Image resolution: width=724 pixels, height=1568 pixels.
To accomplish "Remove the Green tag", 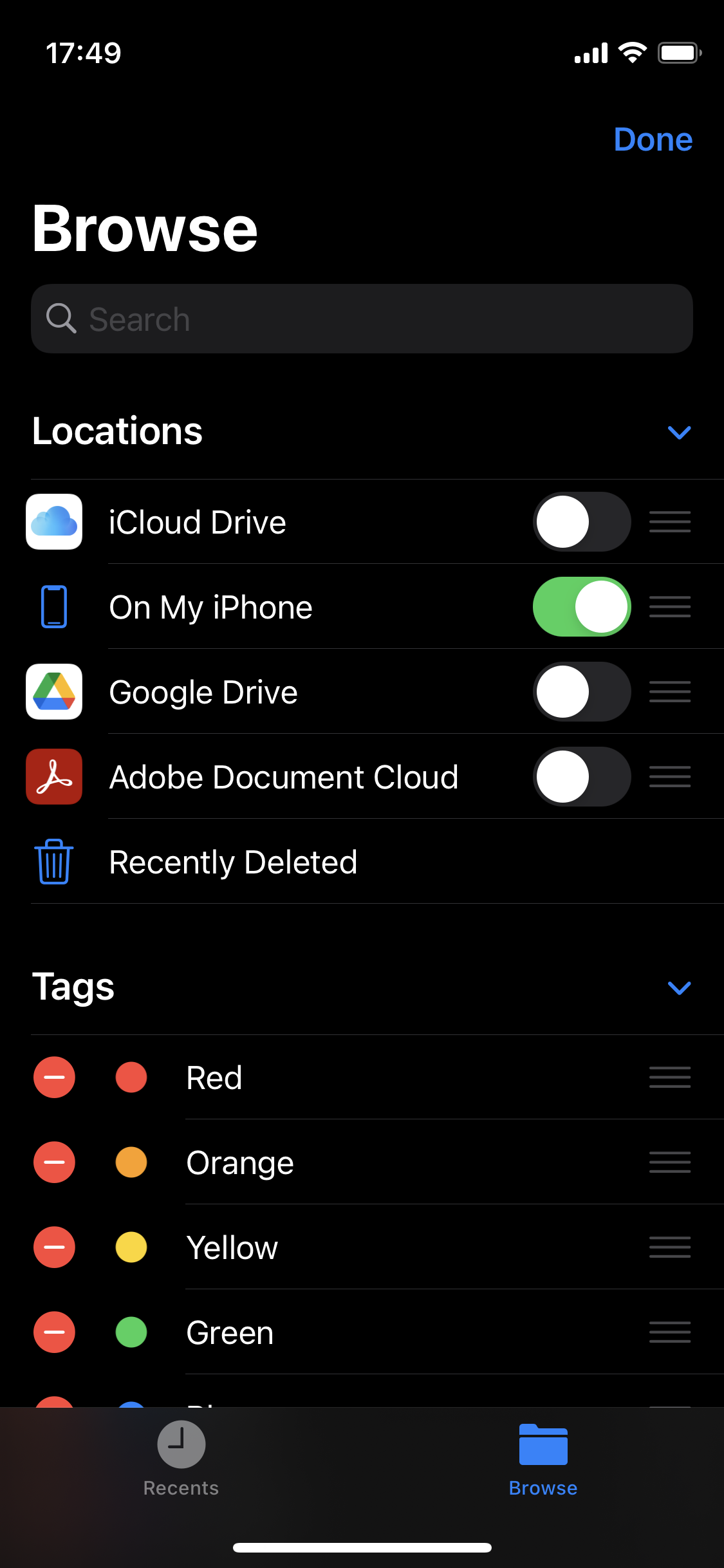I will [54, 1332].
